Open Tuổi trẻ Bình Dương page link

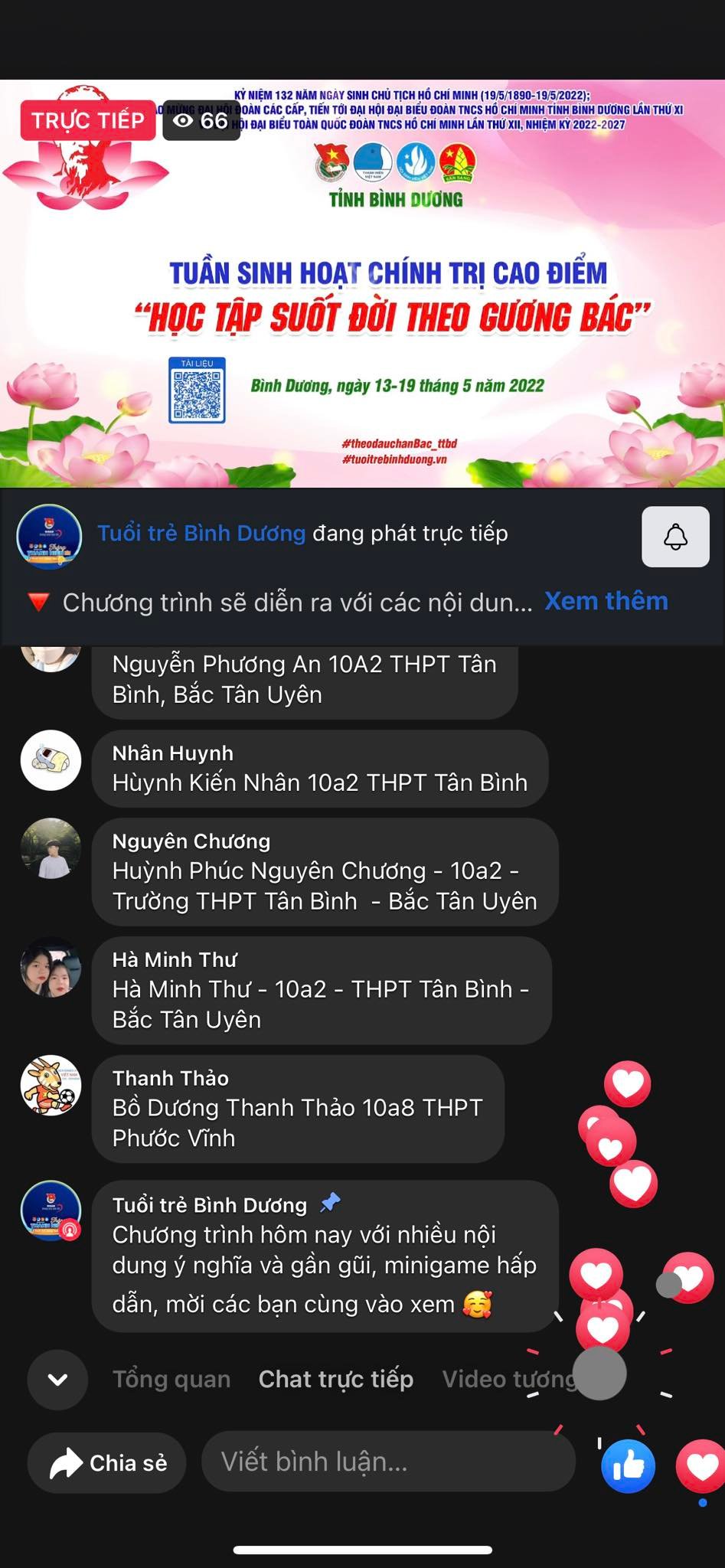(x=201, y=533)
